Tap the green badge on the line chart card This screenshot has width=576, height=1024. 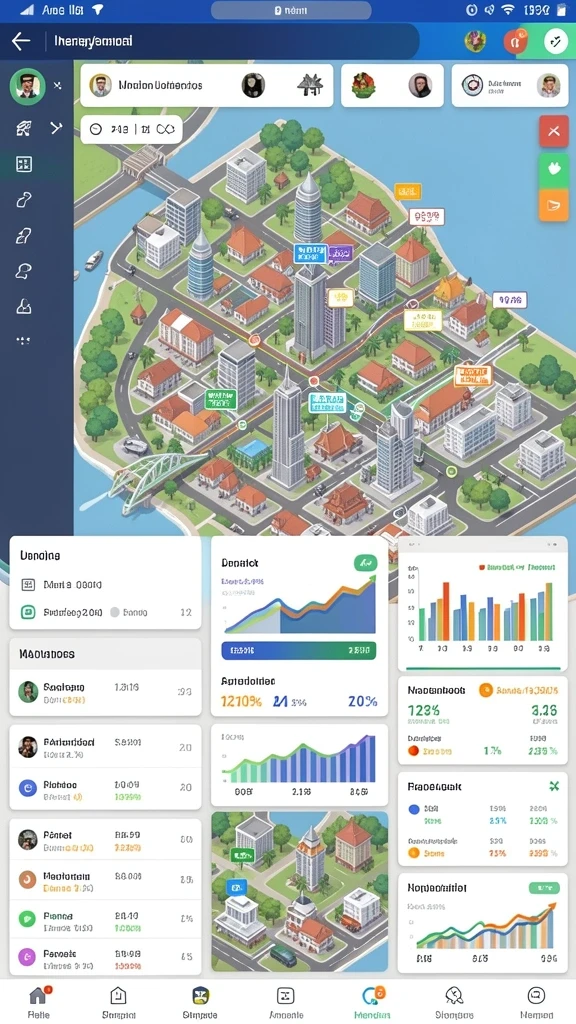tap(544, 888)
